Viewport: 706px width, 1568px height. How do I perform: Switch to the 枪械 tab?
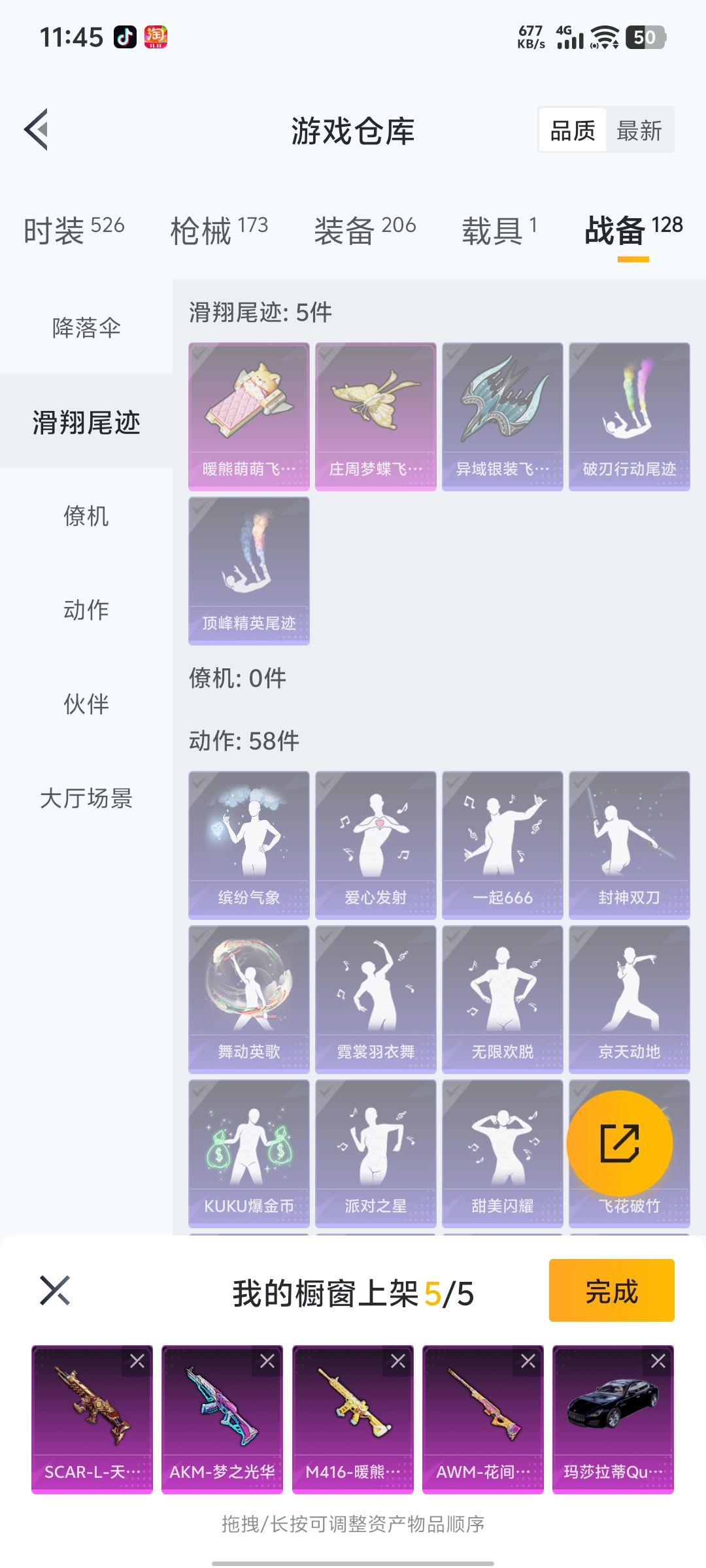pyautogui.click(x=219, y=230)
